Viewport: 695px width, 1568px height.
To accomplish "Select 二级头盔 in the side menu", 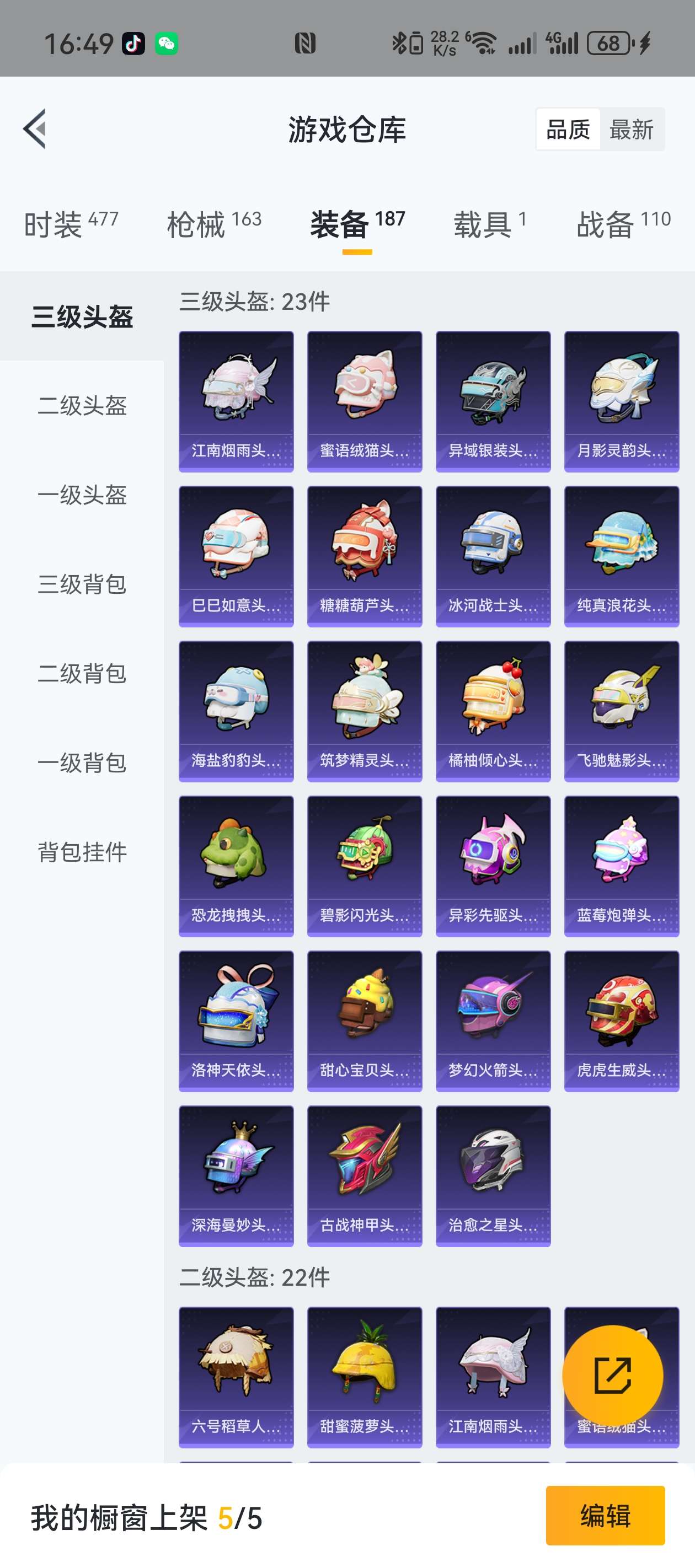I will click(x=82, y=405).
